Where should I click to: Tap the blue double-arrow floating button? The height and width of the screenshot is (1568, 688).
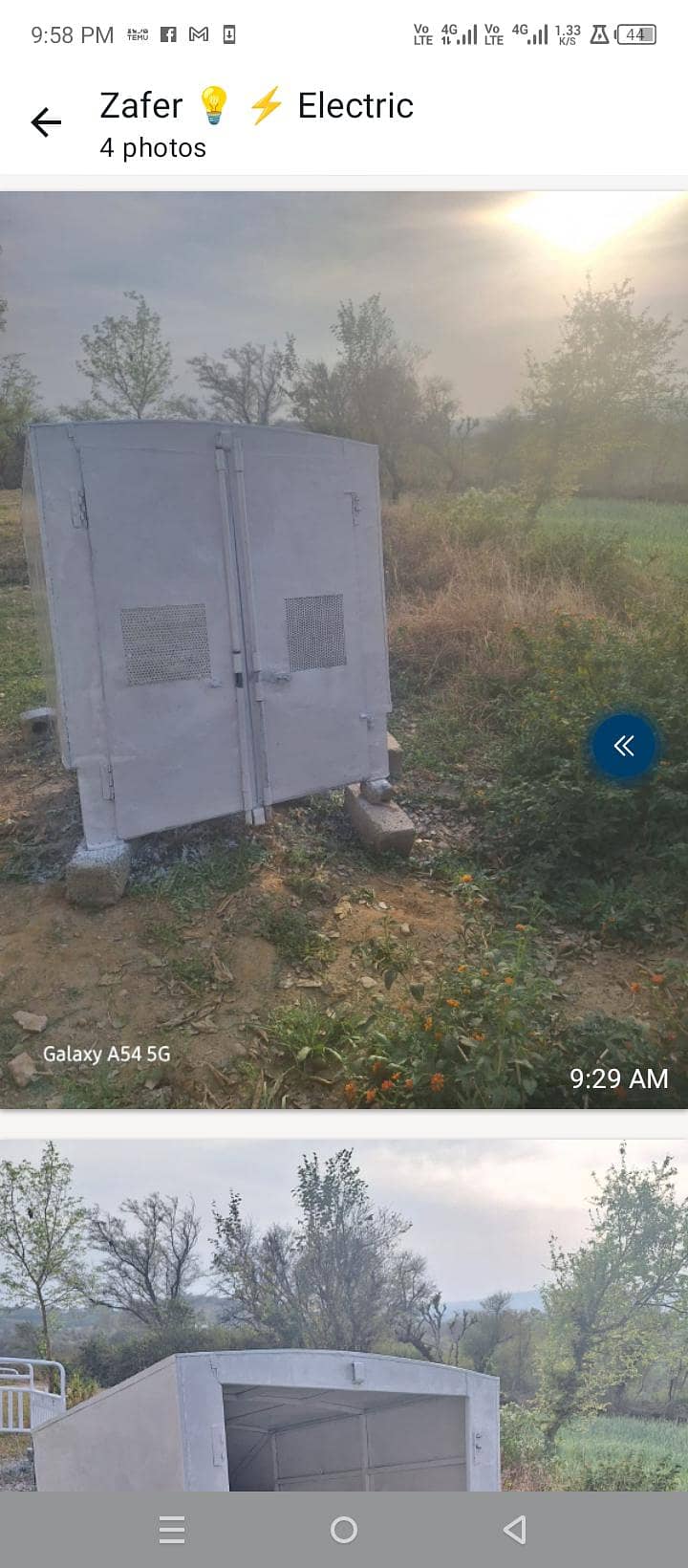coord(624,746)
